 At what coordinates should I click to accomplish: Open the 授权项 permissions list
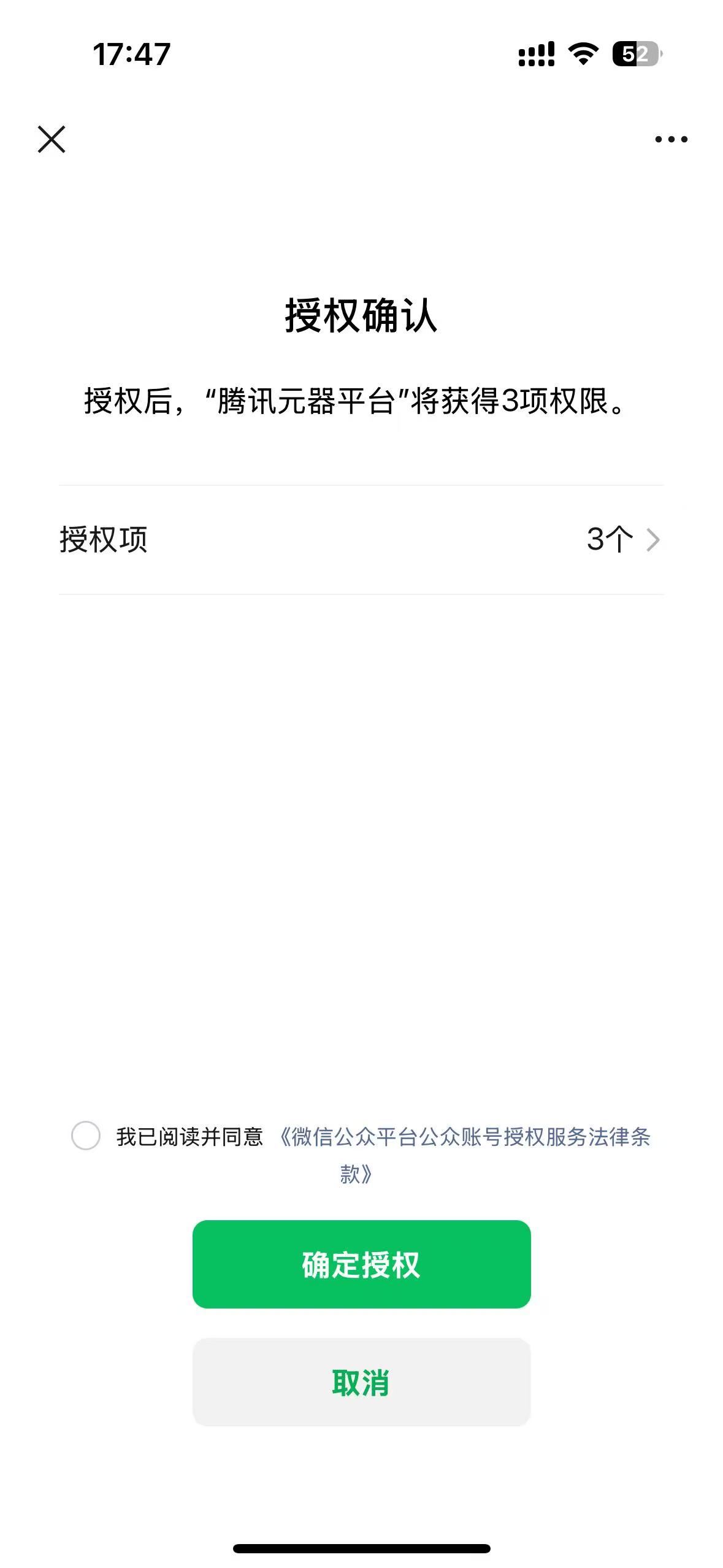[361, 540]
